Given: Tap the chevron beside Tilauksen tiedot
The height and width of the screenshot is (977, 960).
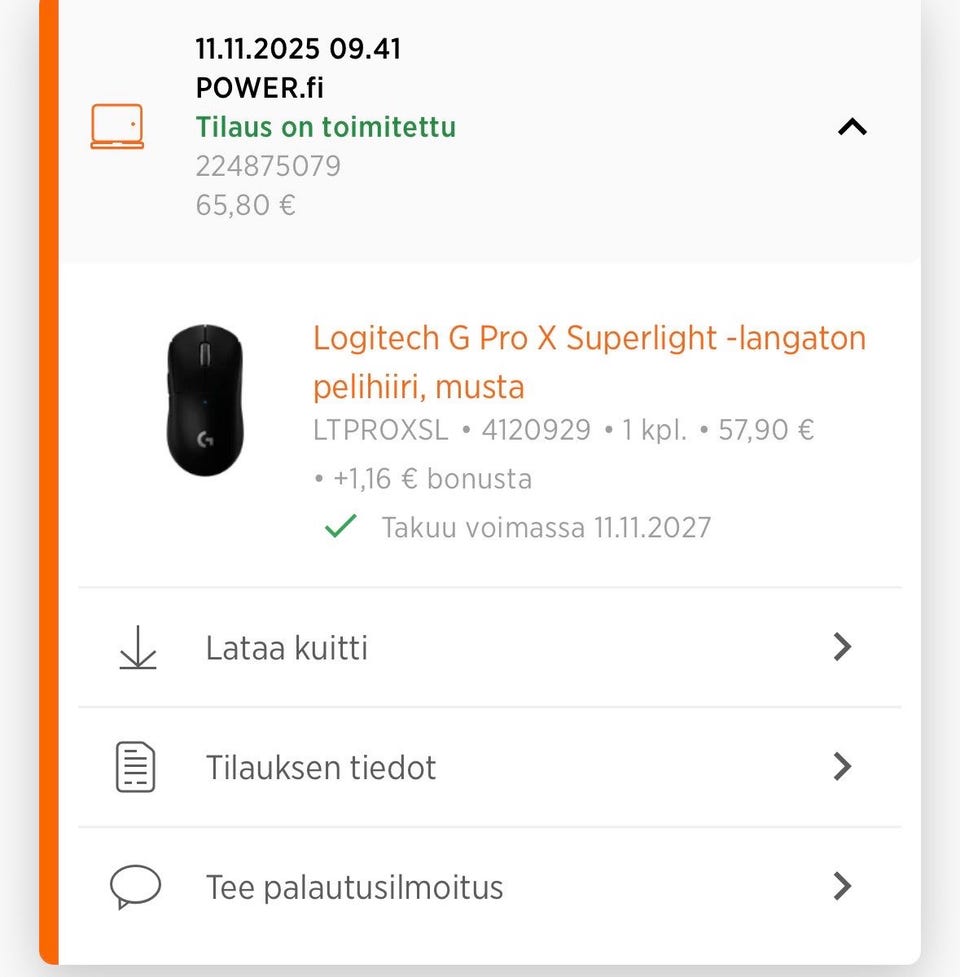Looking at the screenshot, I should [842, 767].
